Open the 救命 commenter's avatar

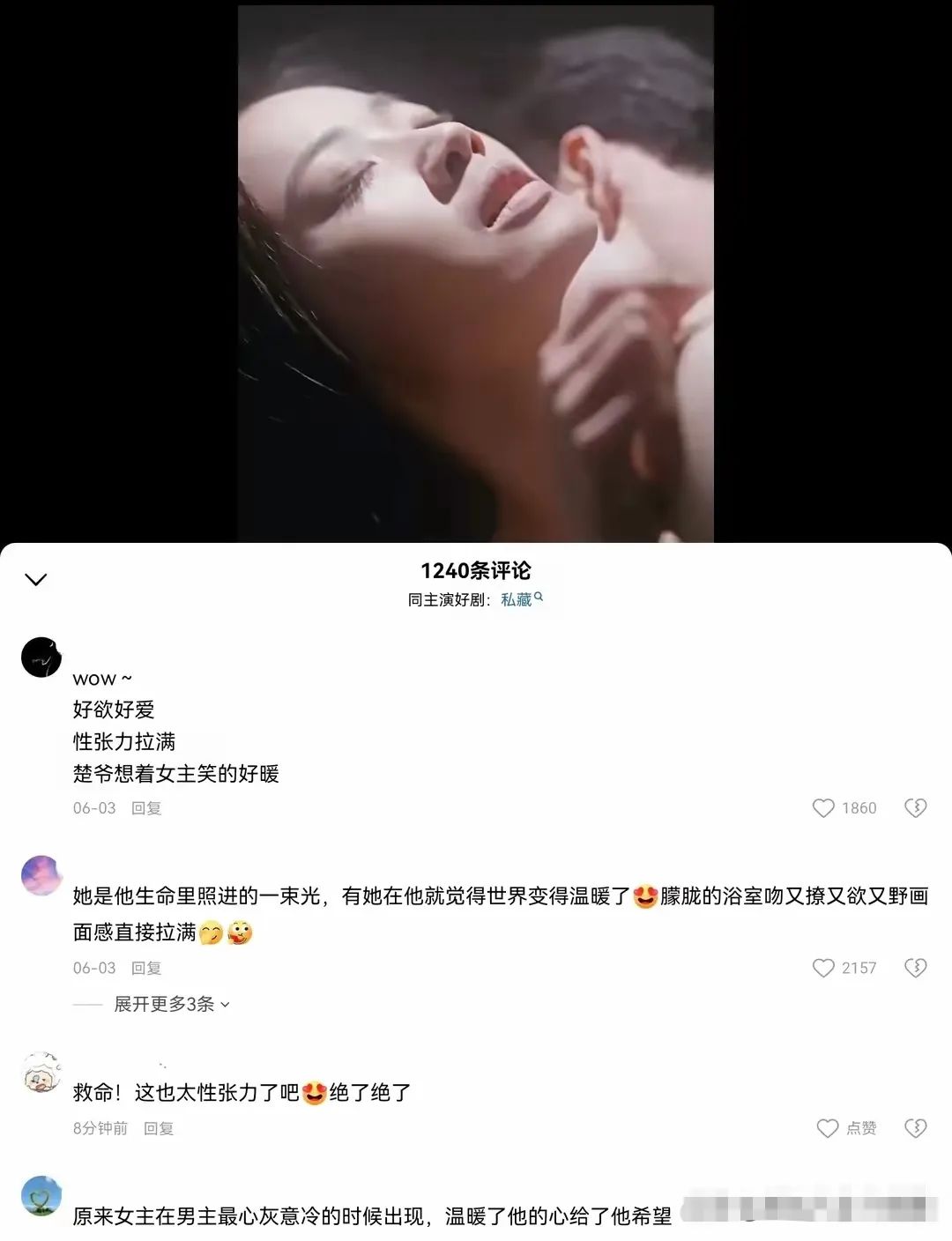pyautogui.click(x=41, y=1073)
